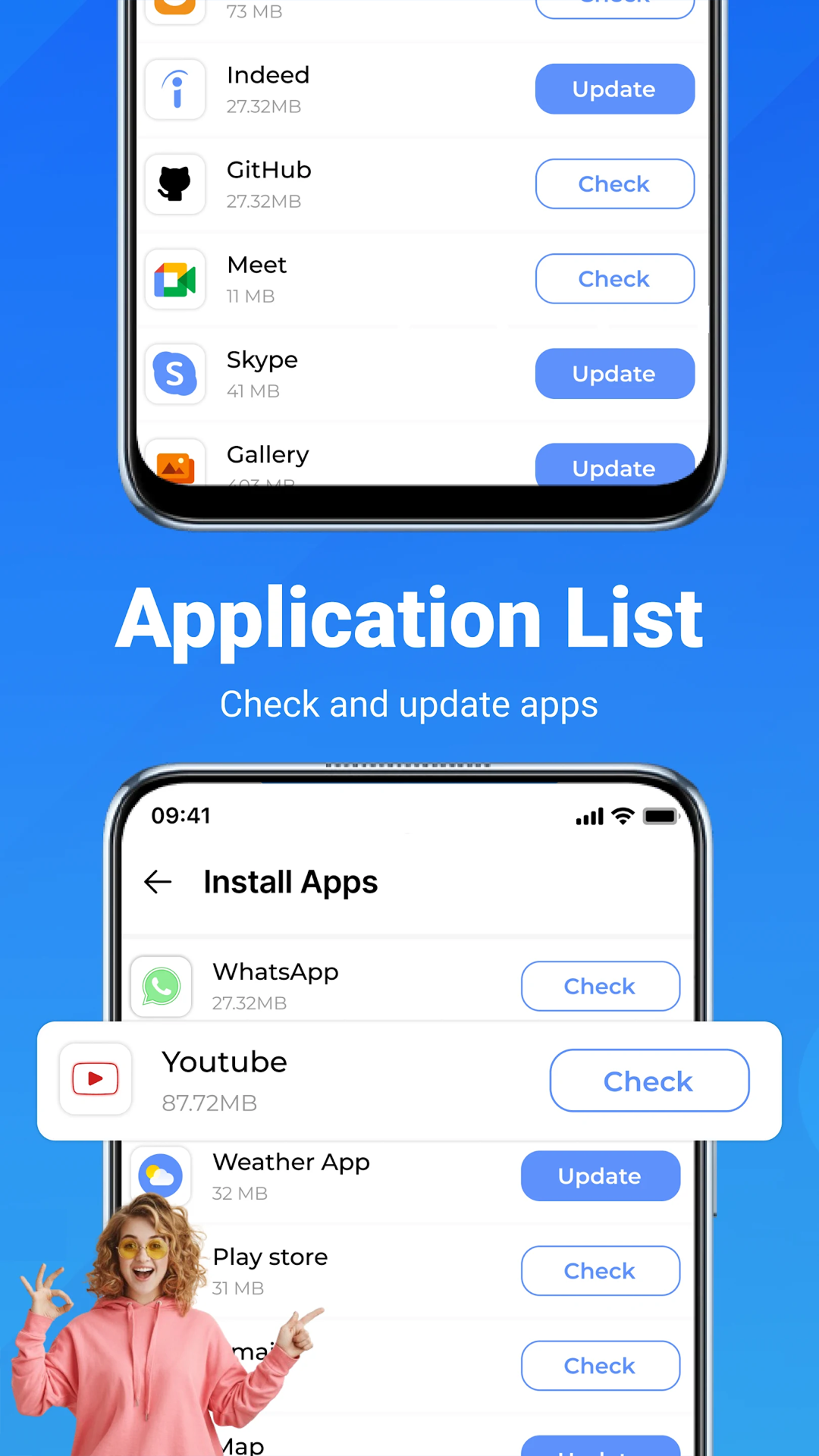The image size is (819, 1456).
Task: Check Meet for updates
Action: 614,279
